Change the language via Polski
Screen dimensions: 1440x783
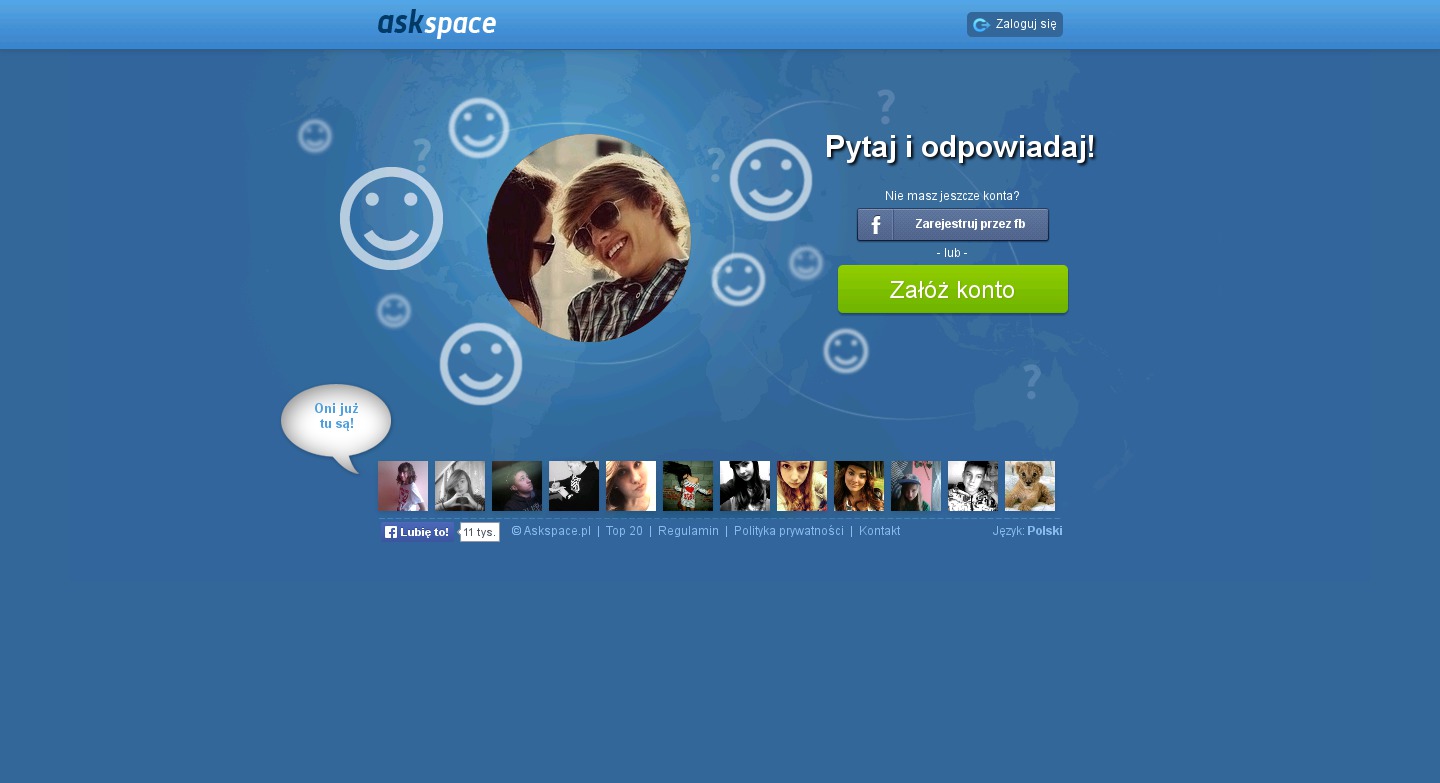(1044, 531)
